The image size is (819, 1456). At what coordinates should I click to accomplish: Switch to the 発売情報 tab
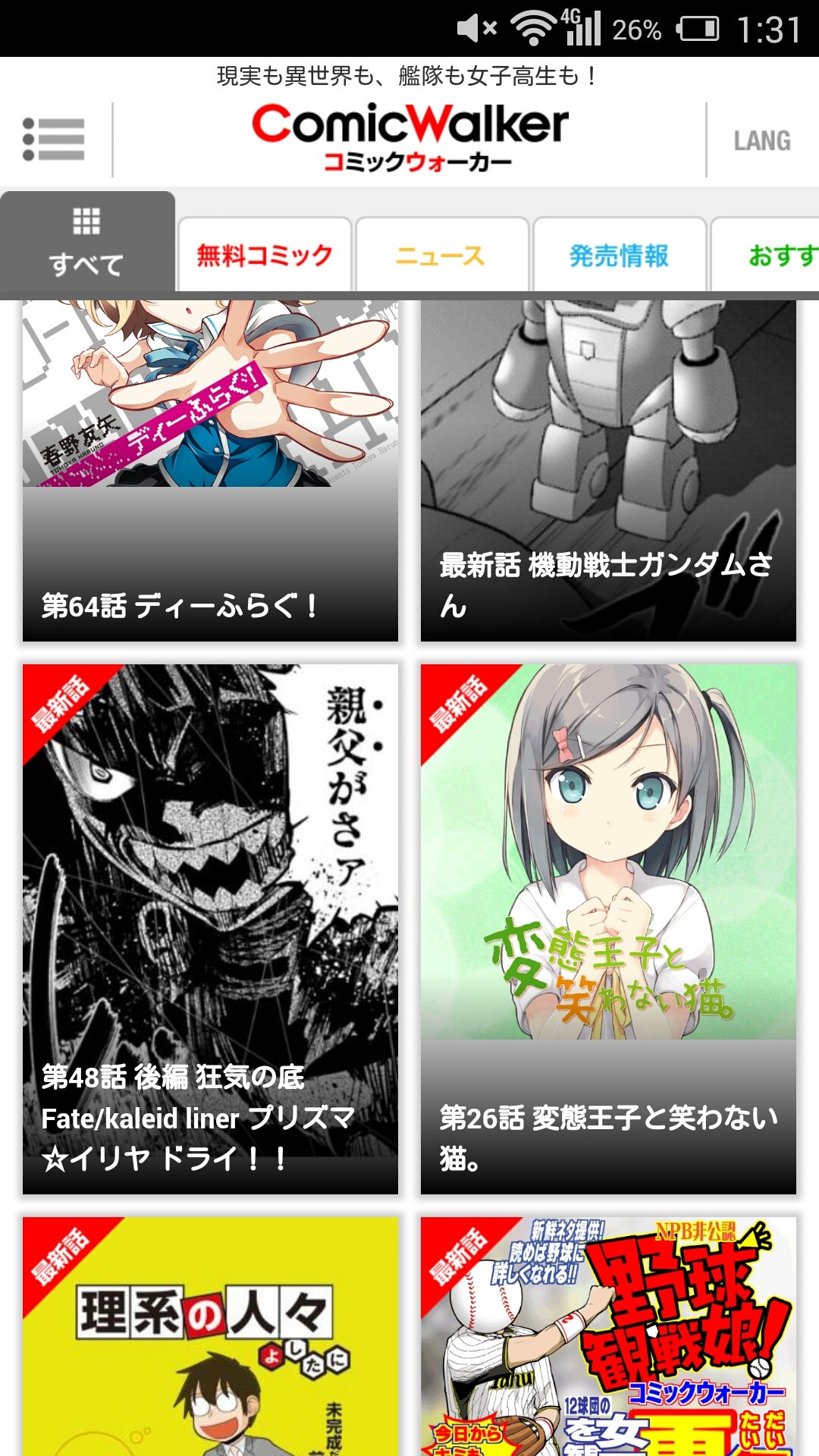pos(619,256)
